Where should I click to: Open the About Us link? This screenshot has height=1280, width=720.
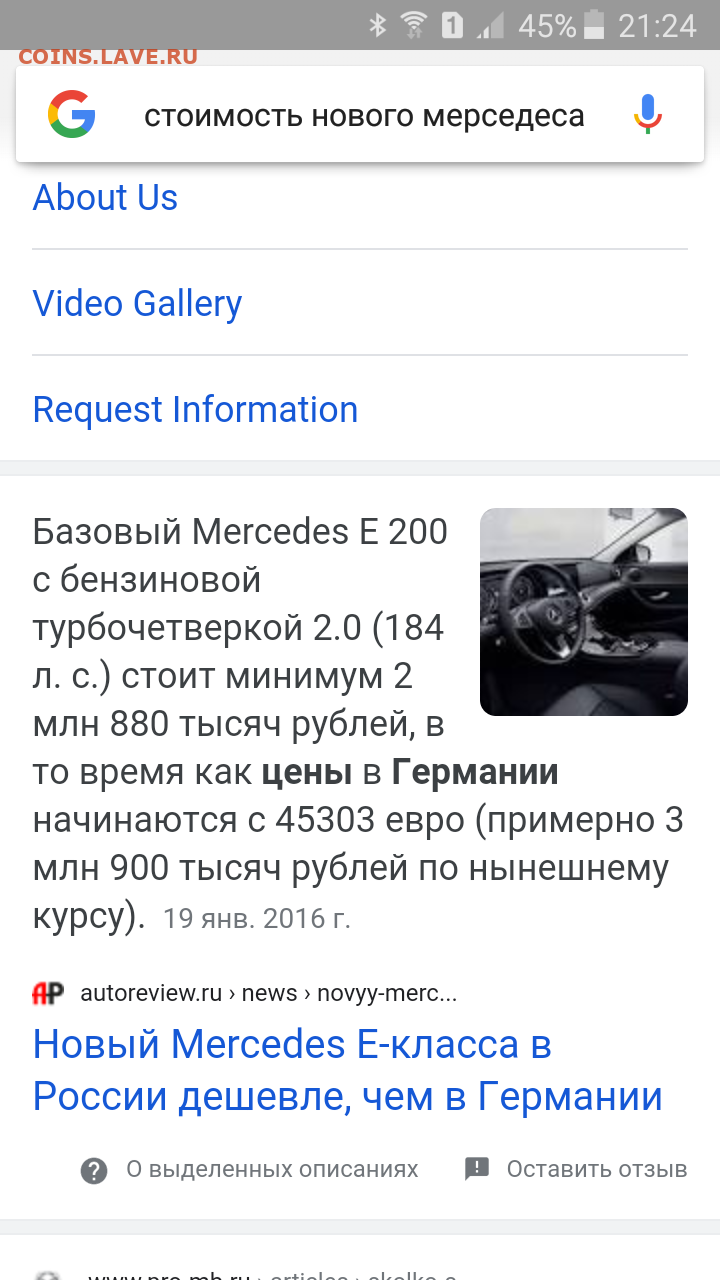(x=105, y=197)
